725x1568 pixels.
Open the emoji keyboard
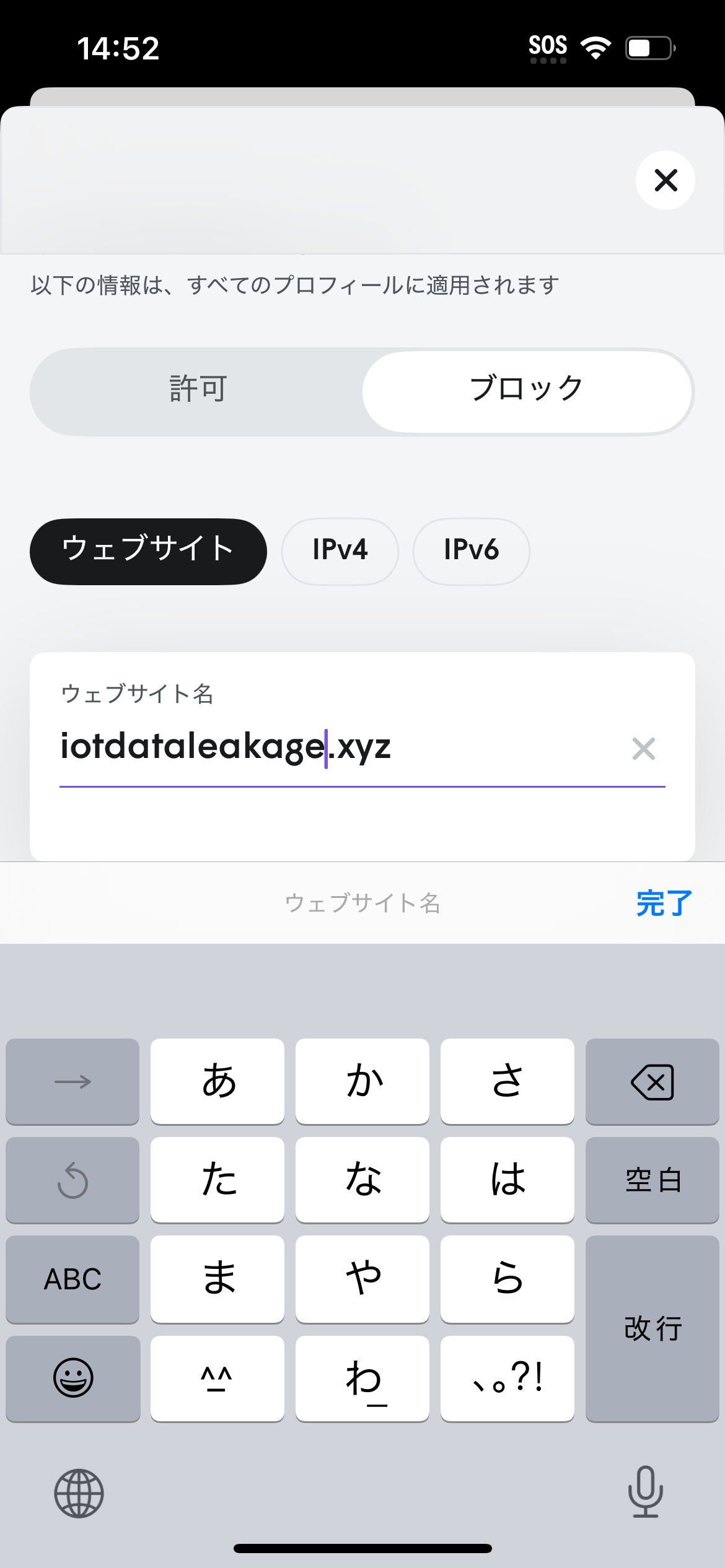(x=72, y=1378)
